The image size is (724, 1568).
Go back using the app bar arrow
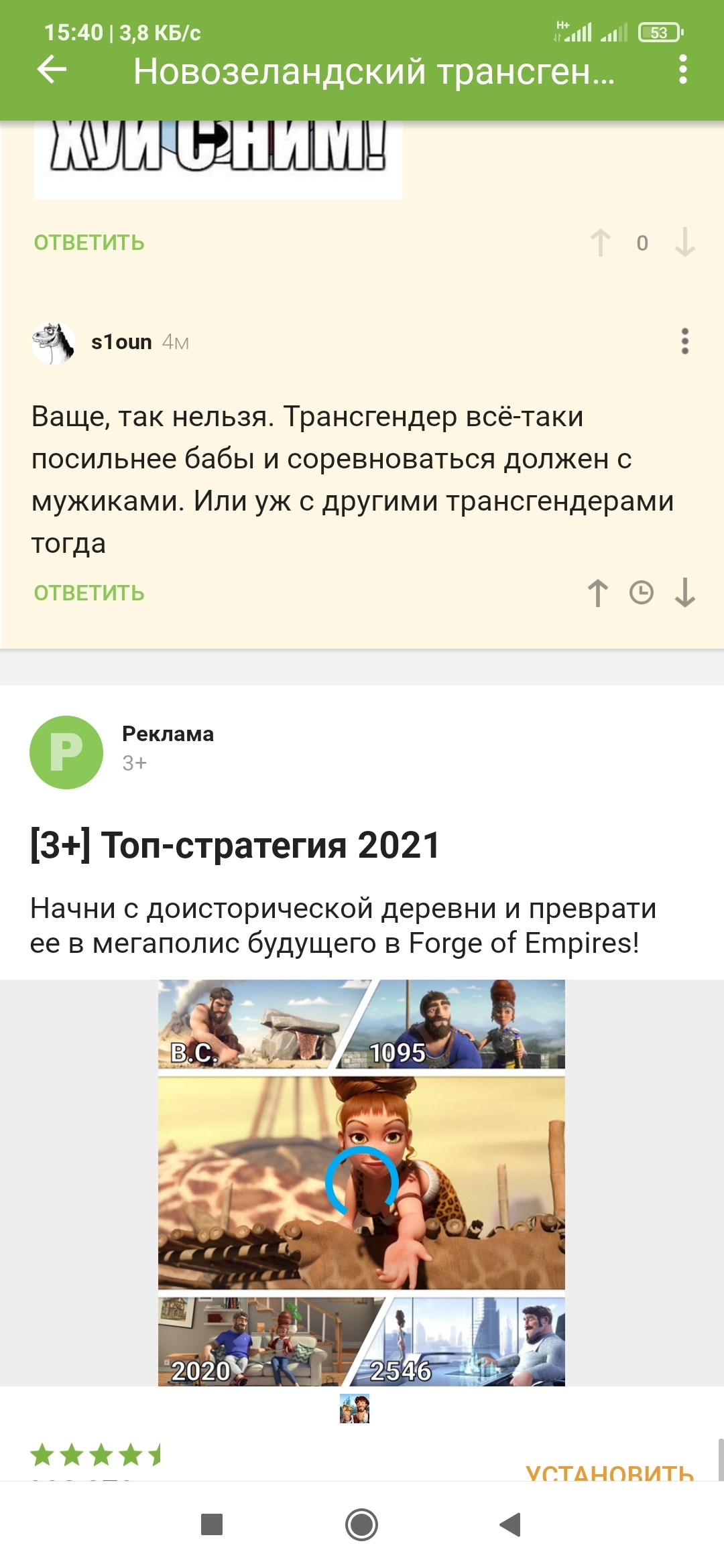click(52, 70)
